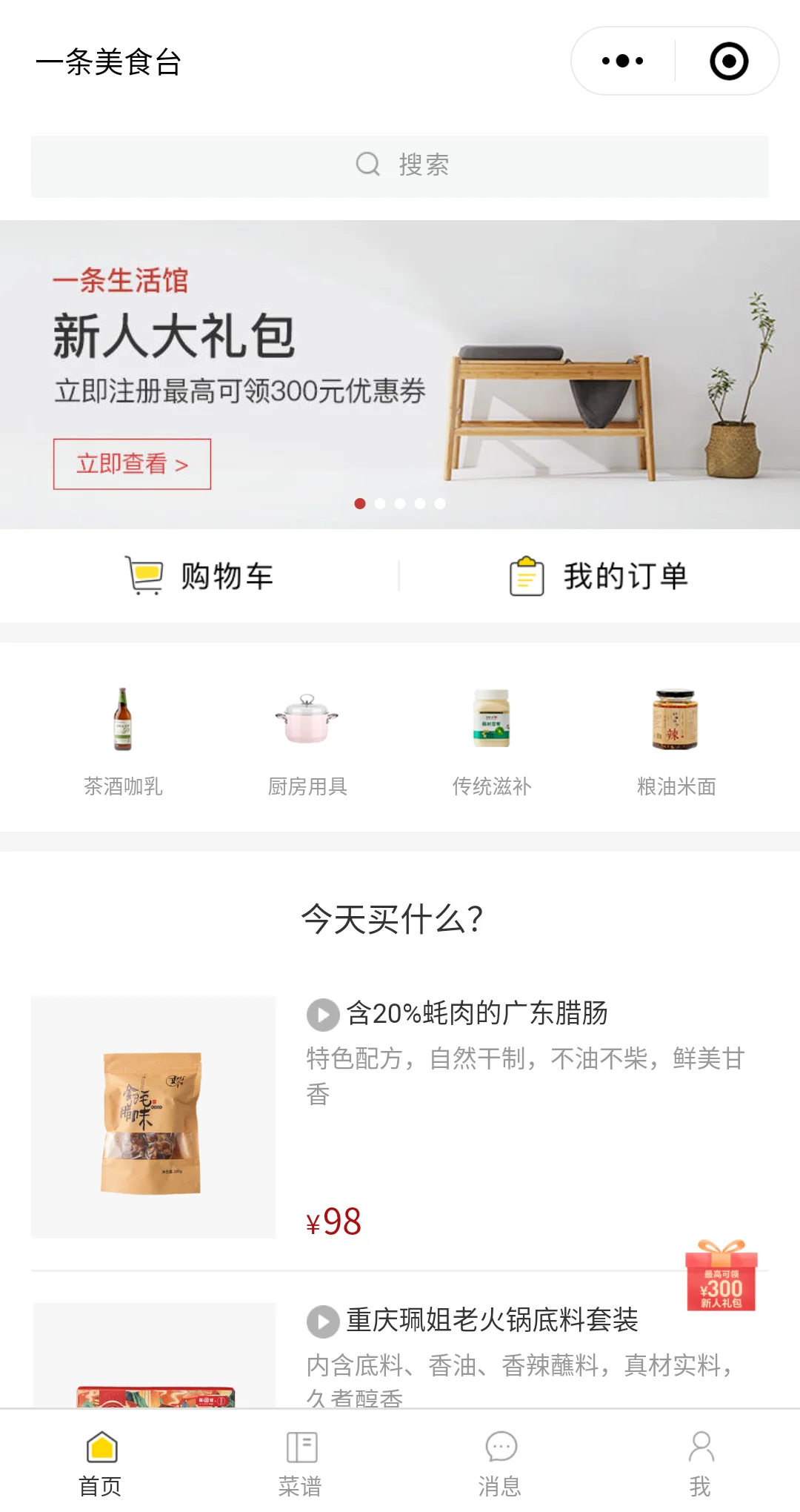Open the 含20%蚝肉的广东腊肠 product
The height and width of the screenshot is (1512, 800).
click(x=476, y=1013)
